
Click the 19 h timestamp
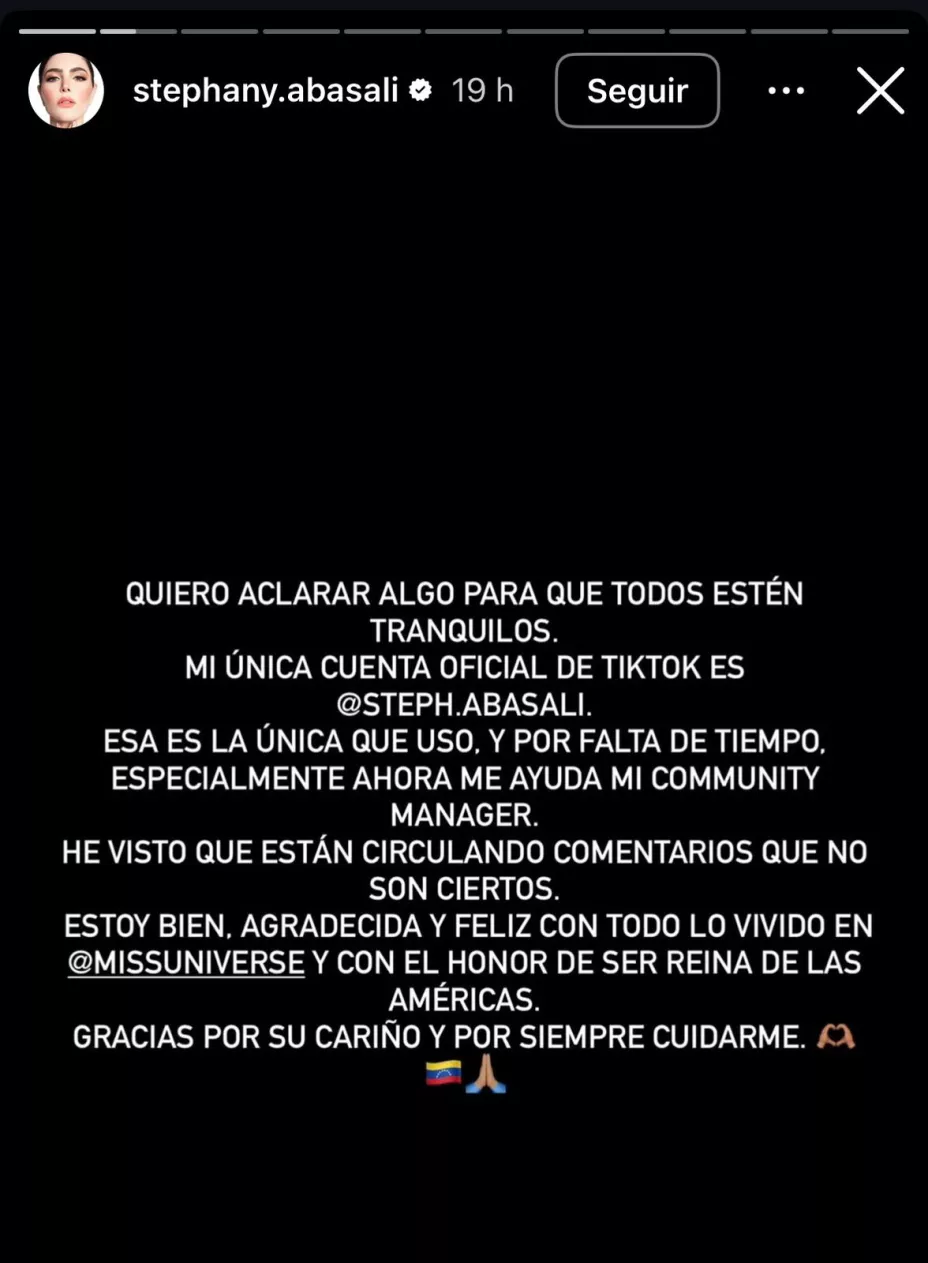[x=482, y=90]
